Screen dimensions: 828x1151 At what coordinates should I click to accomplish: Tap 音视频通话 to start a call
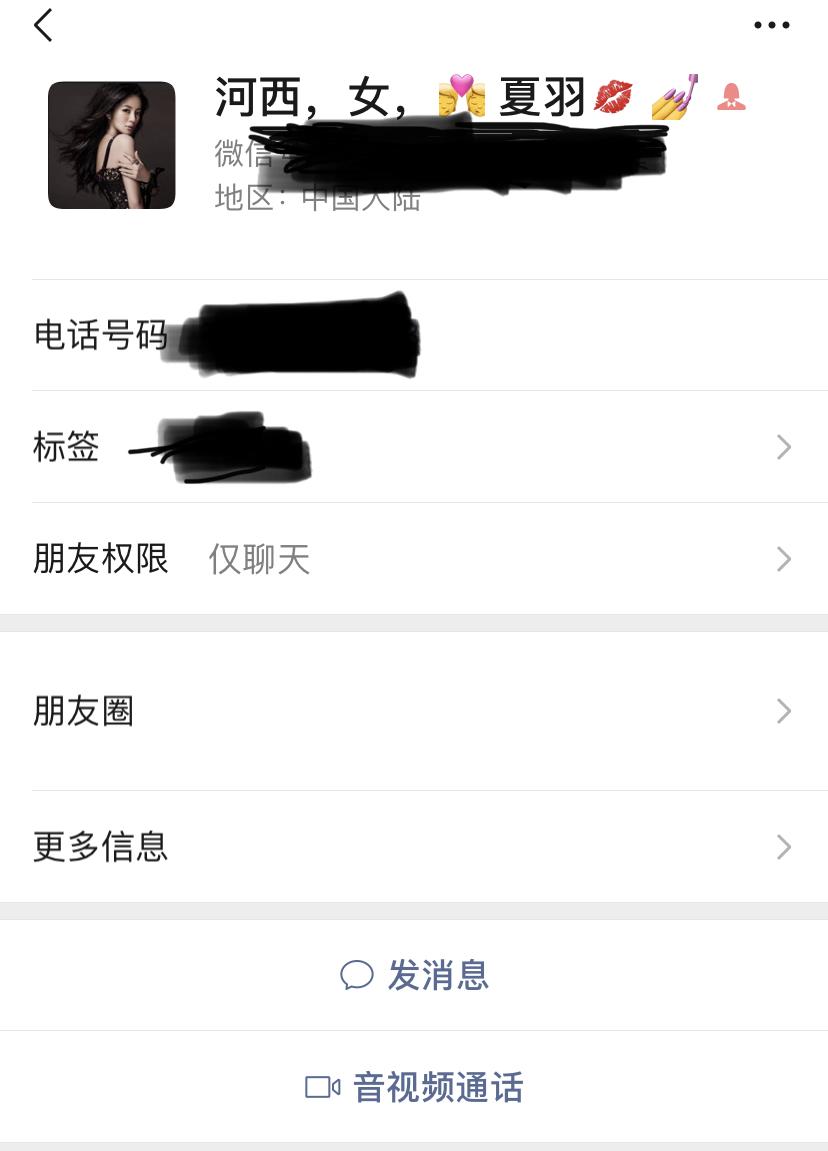point(437,1088)
